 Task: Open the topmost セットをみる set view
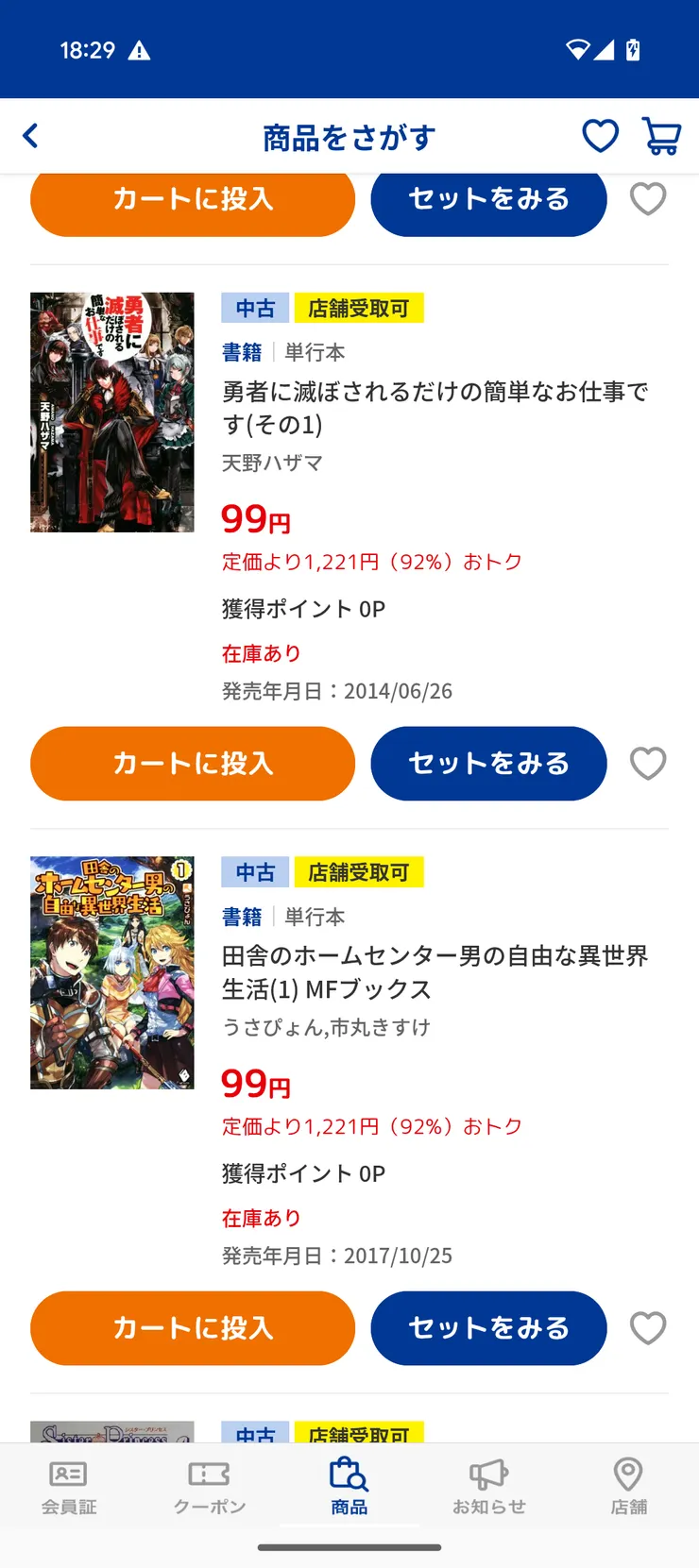point(488,199)
